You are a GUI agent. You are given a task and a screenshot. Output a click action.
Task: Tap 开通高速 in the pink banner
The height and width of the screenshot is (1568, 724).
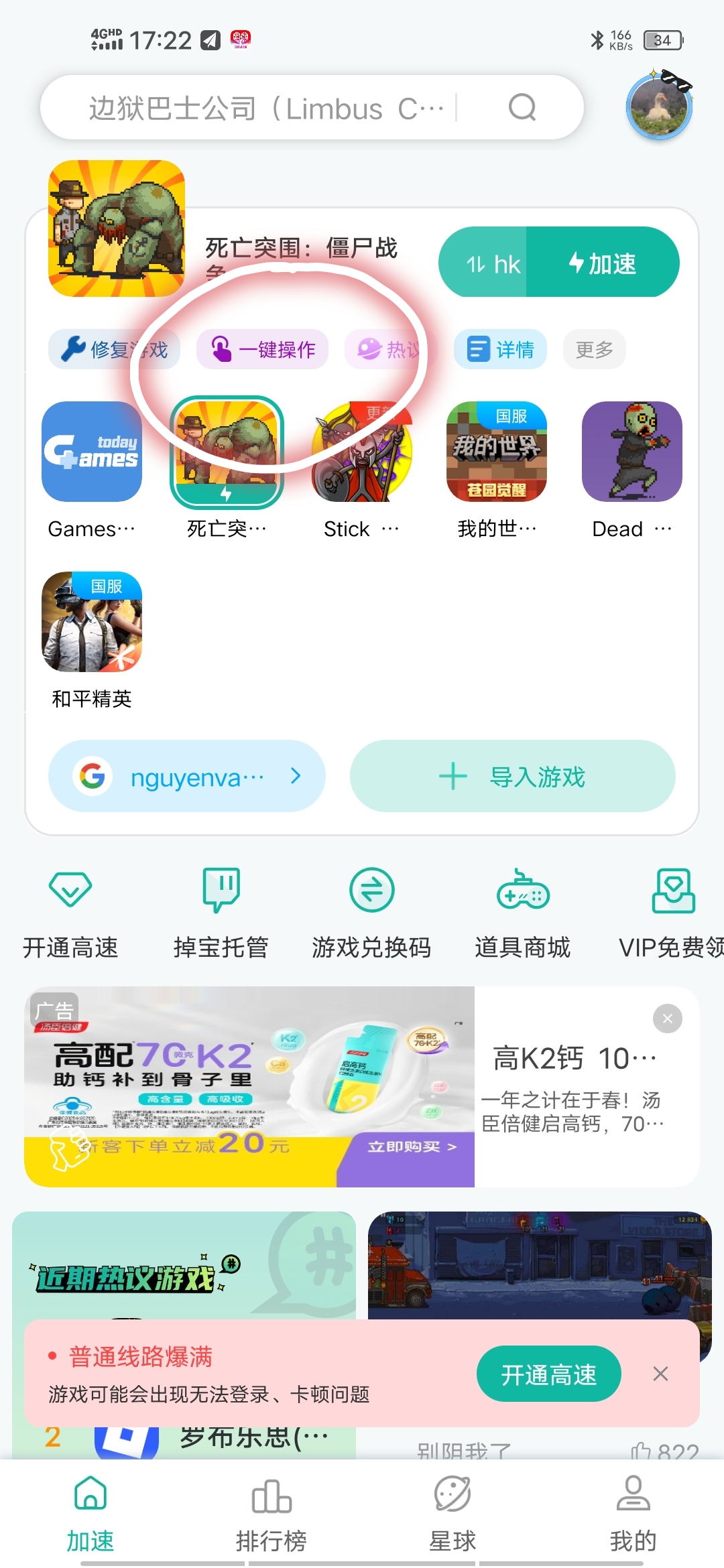coord(548,1374)
